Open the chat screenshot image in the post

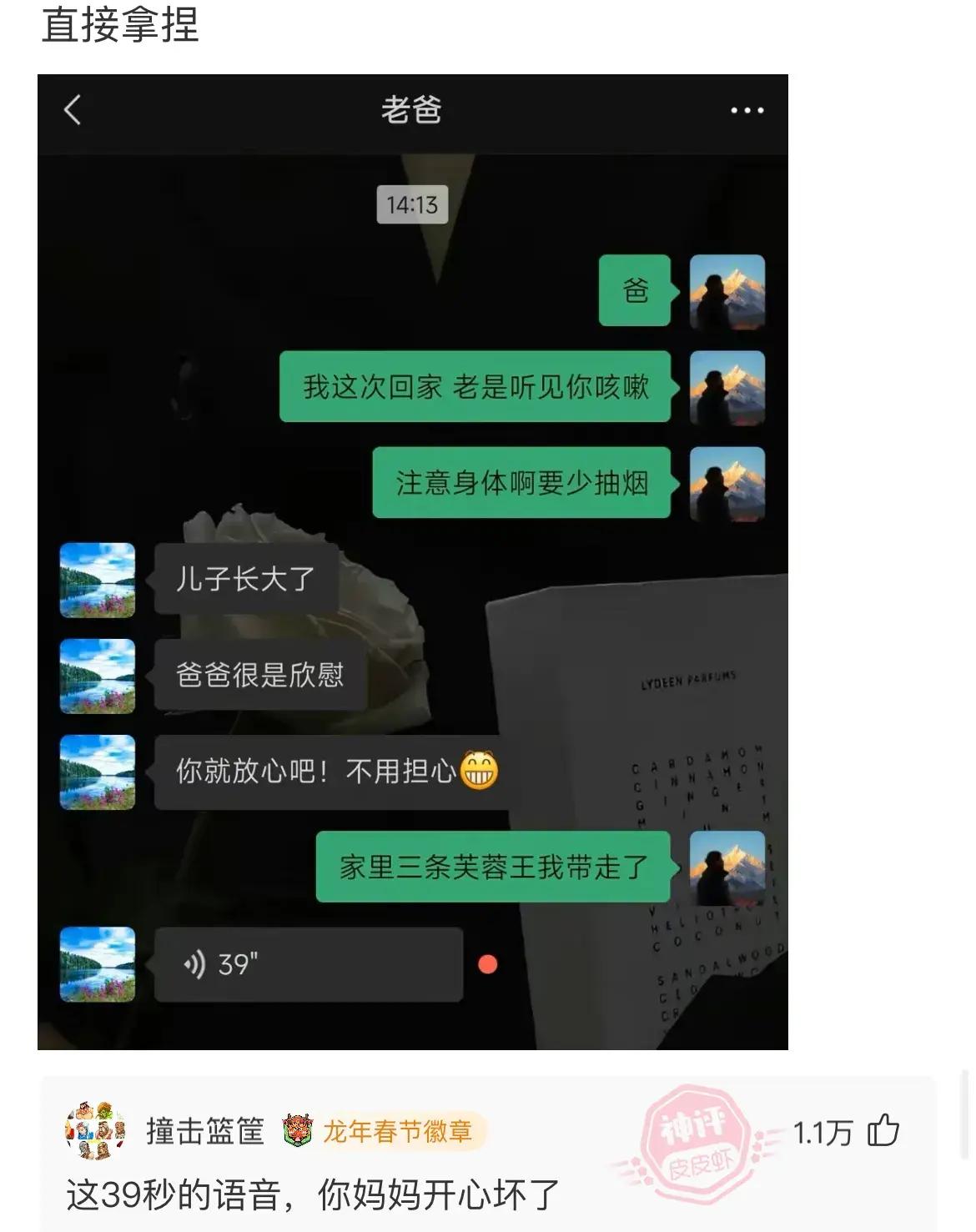(x=412, y=561)
